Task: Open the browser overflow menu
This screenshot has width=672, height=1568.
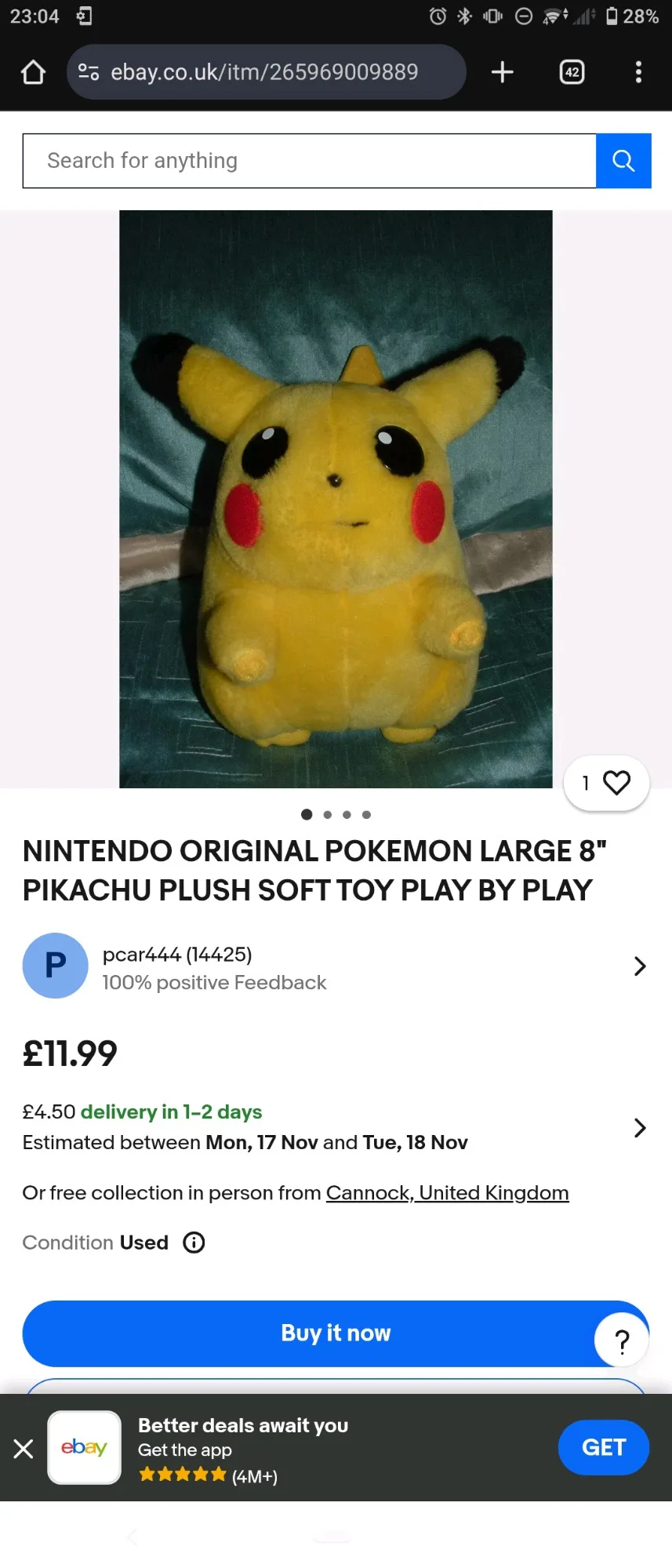Action: click(638, 72)
